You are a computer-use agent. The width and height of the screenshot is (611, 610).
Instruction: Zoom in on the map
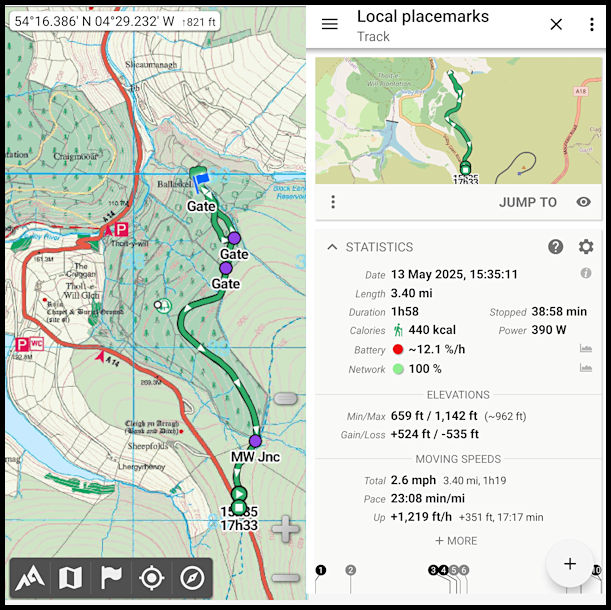(286, 530)
